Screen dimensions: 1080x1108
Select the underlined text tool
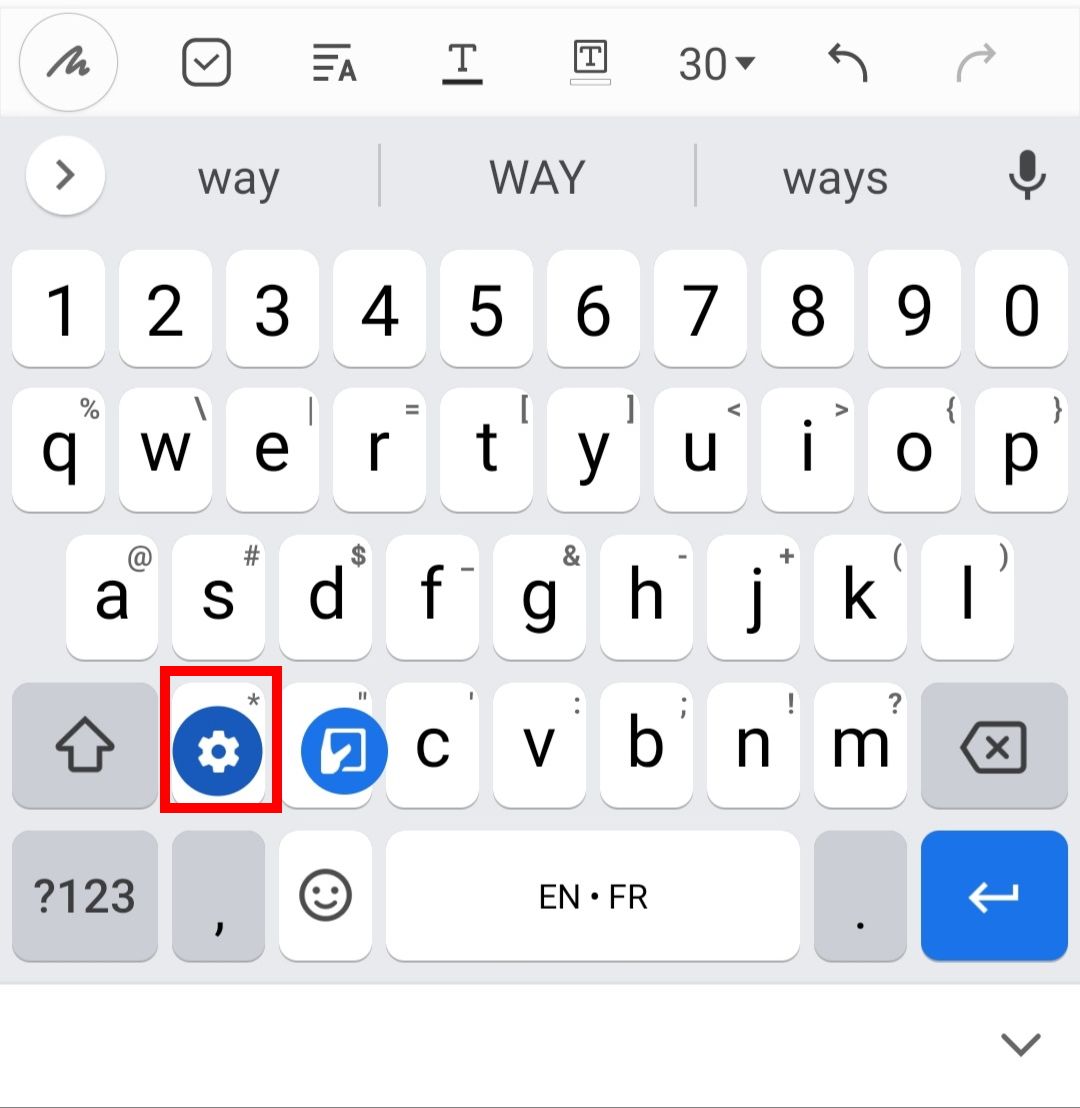click(x=461, y=62)
